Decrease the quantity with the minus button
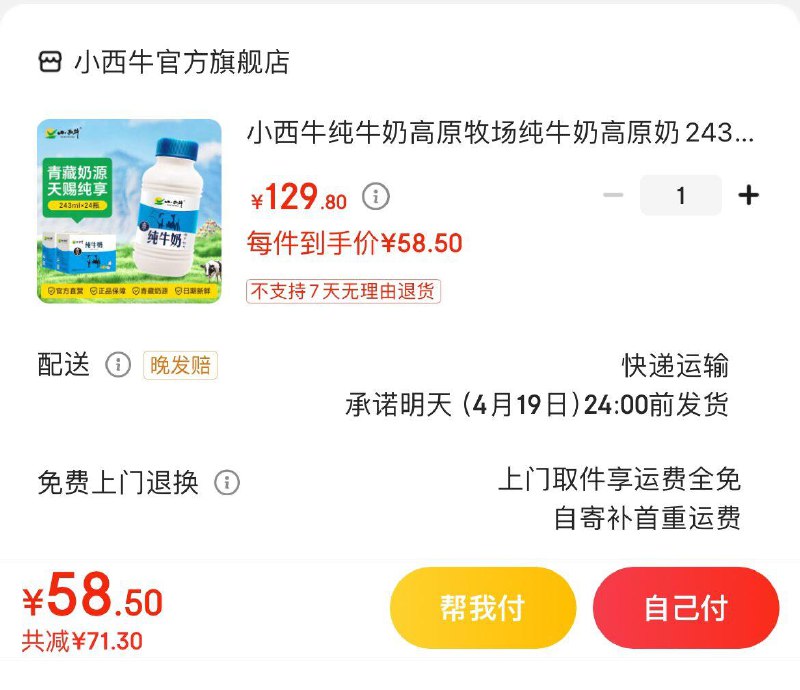This screenshot has width=800, height=690. (x=614, y=195)
